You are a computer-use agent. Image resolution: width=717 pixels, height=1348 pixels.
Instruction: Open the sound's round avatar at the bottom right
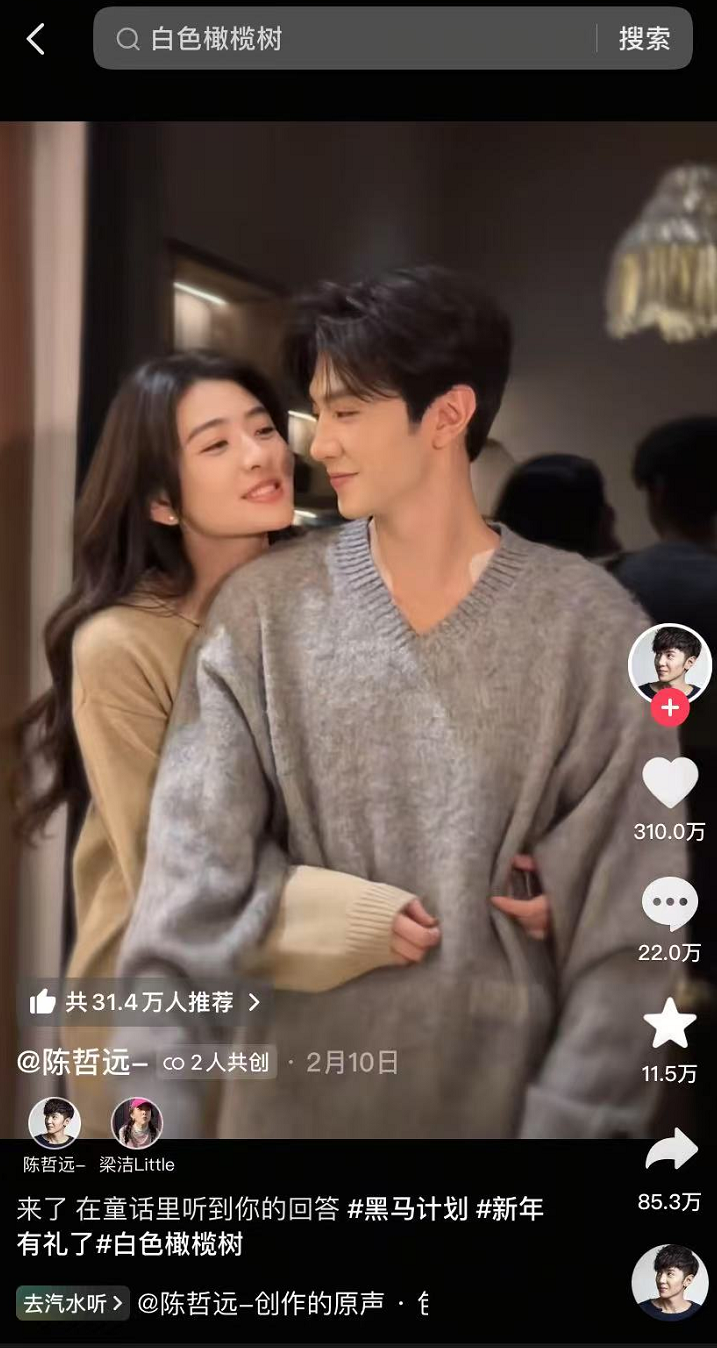pos(669,1283)
